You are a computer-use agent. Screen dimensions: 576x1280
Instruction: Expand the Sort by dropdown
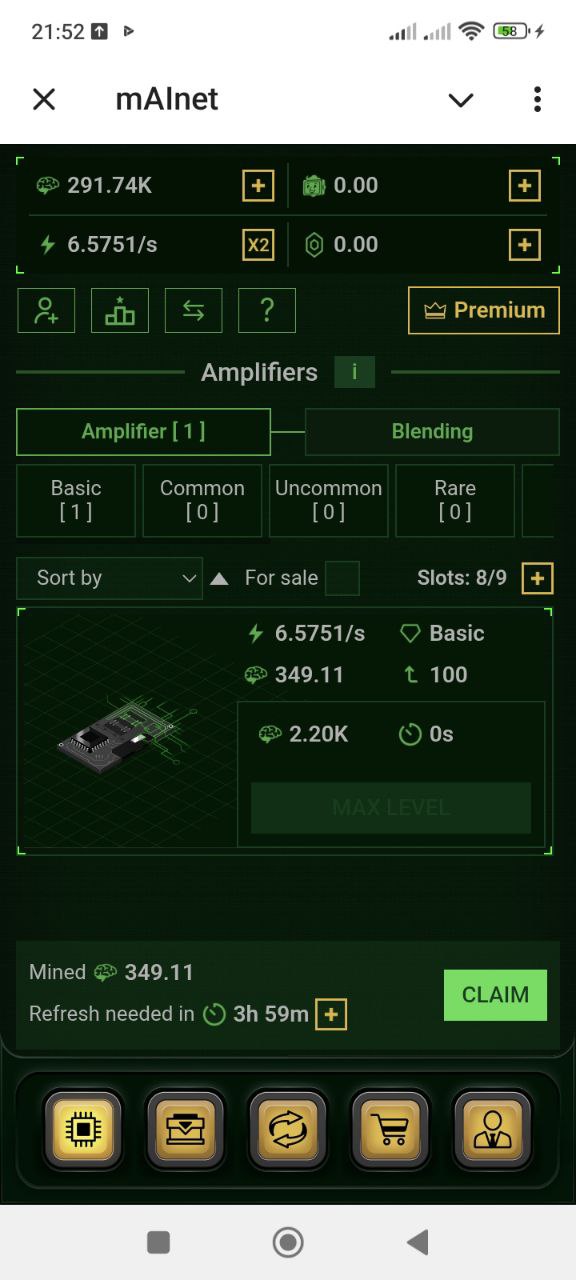point(110,578)
